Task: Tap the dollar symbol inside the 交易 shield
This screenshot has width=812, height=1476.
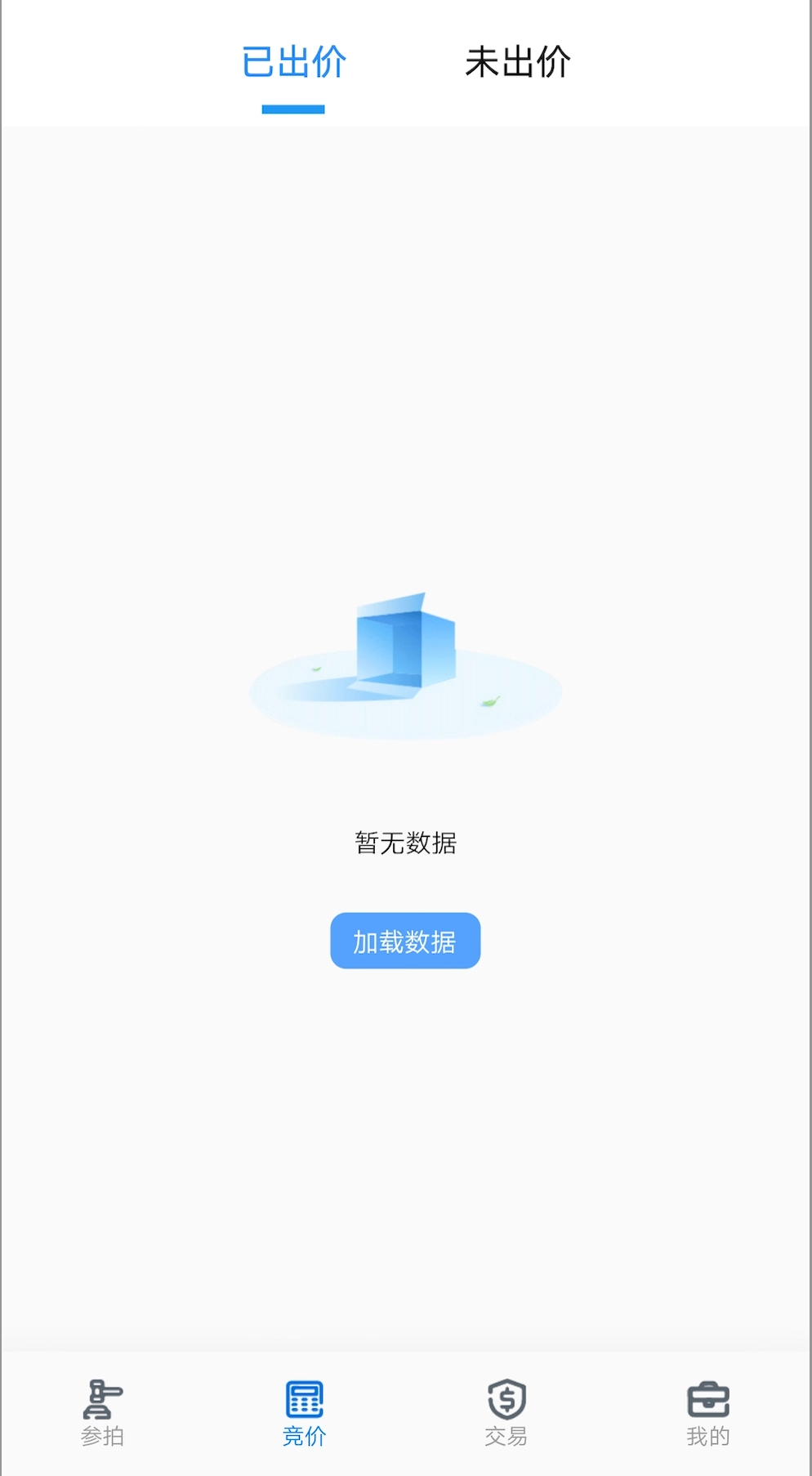Action: (x=506, y=1398)
